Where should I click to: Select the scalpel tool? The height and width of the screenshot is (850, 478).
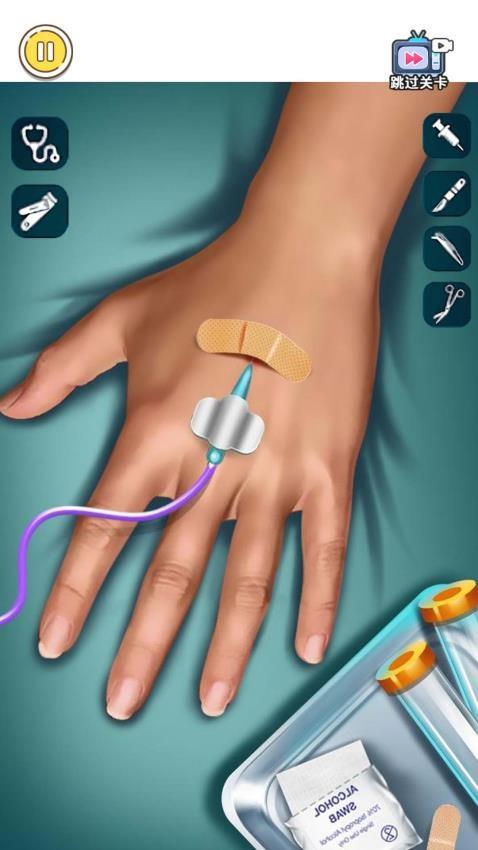pyautogui.click(x=447, y=194)
